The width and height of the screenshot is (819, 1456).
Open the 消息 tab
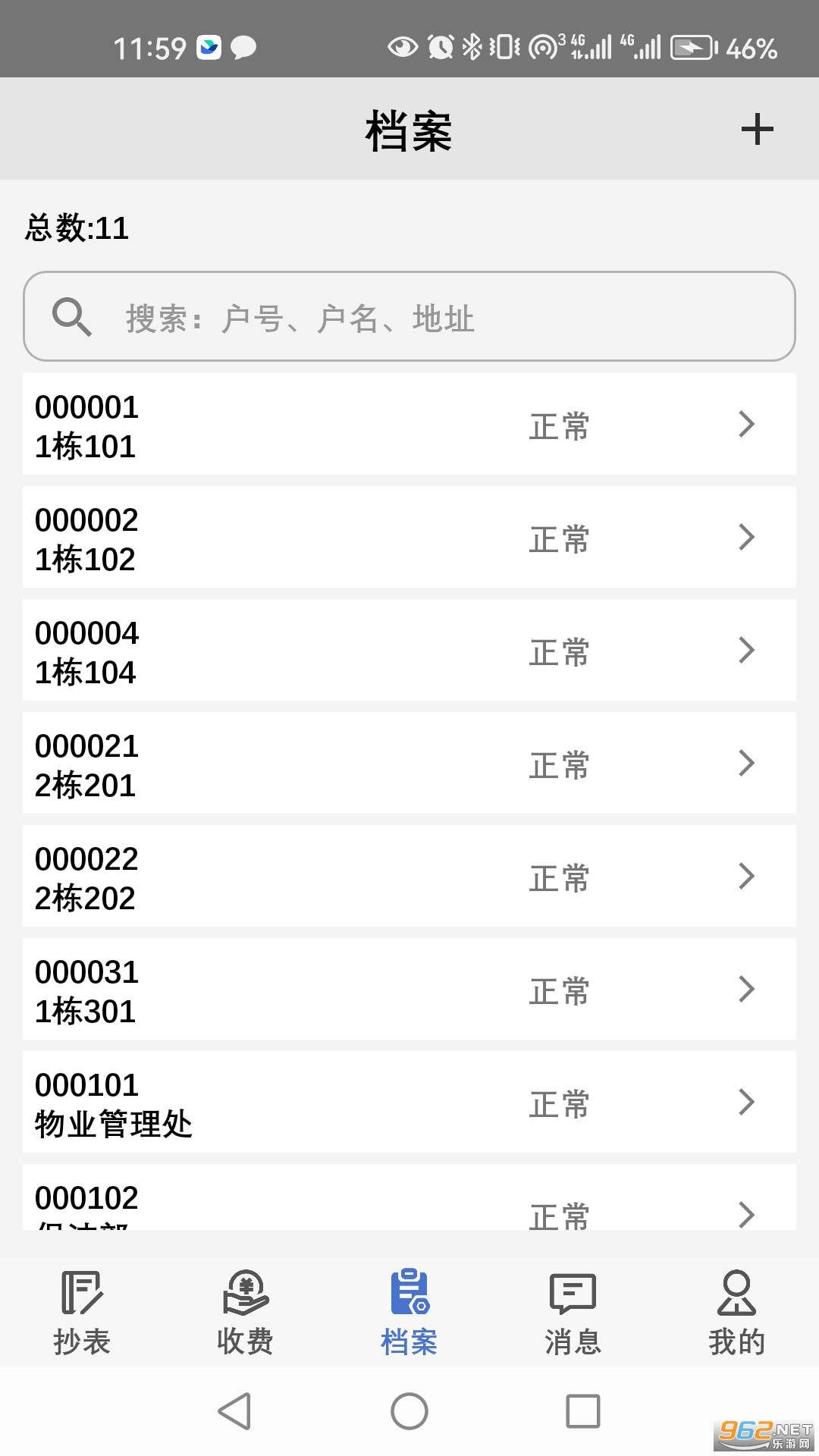point(573,1313)
